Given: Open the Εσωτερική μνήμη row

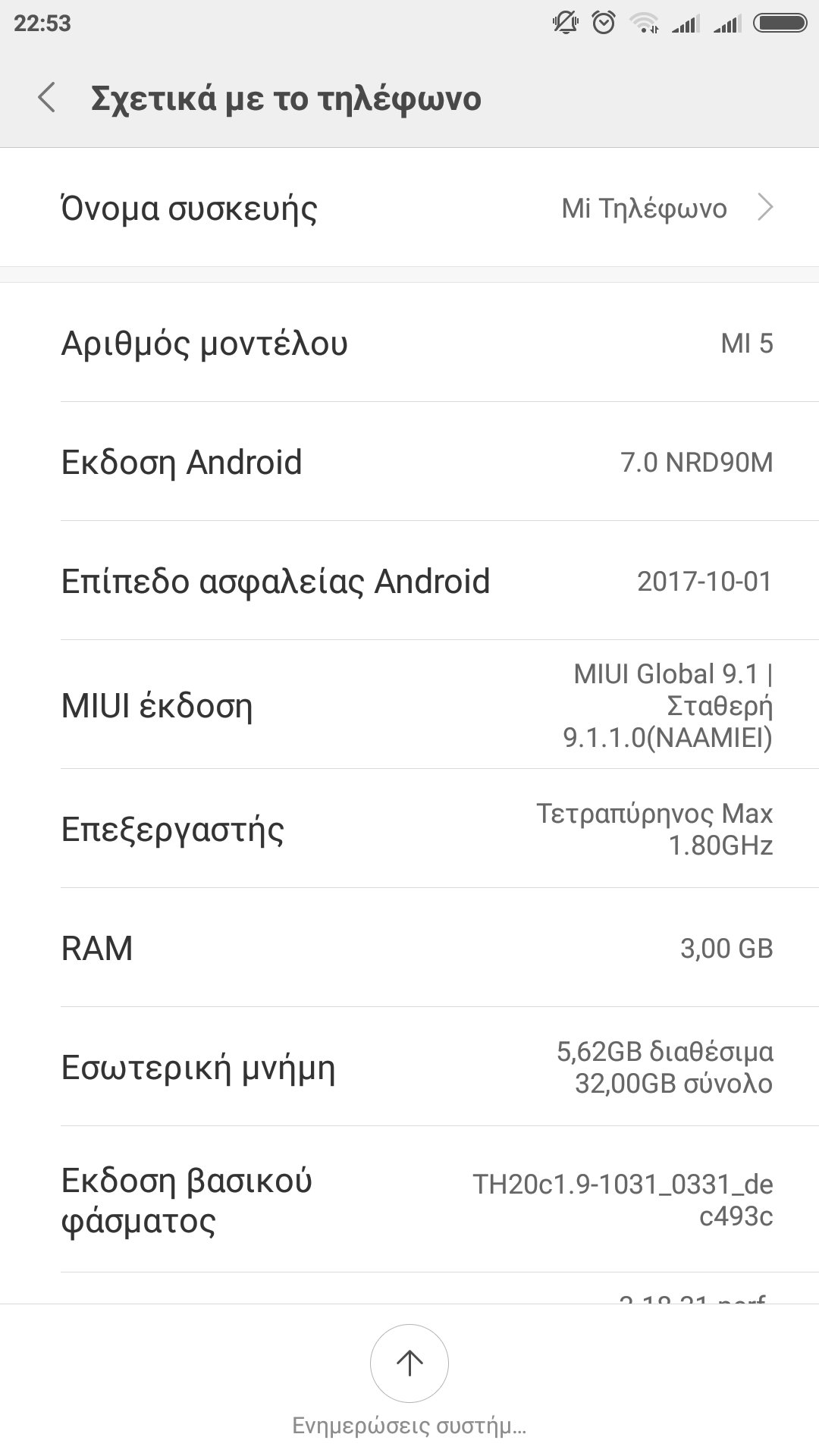Looking at the screenshot, I should point(409,1067).
